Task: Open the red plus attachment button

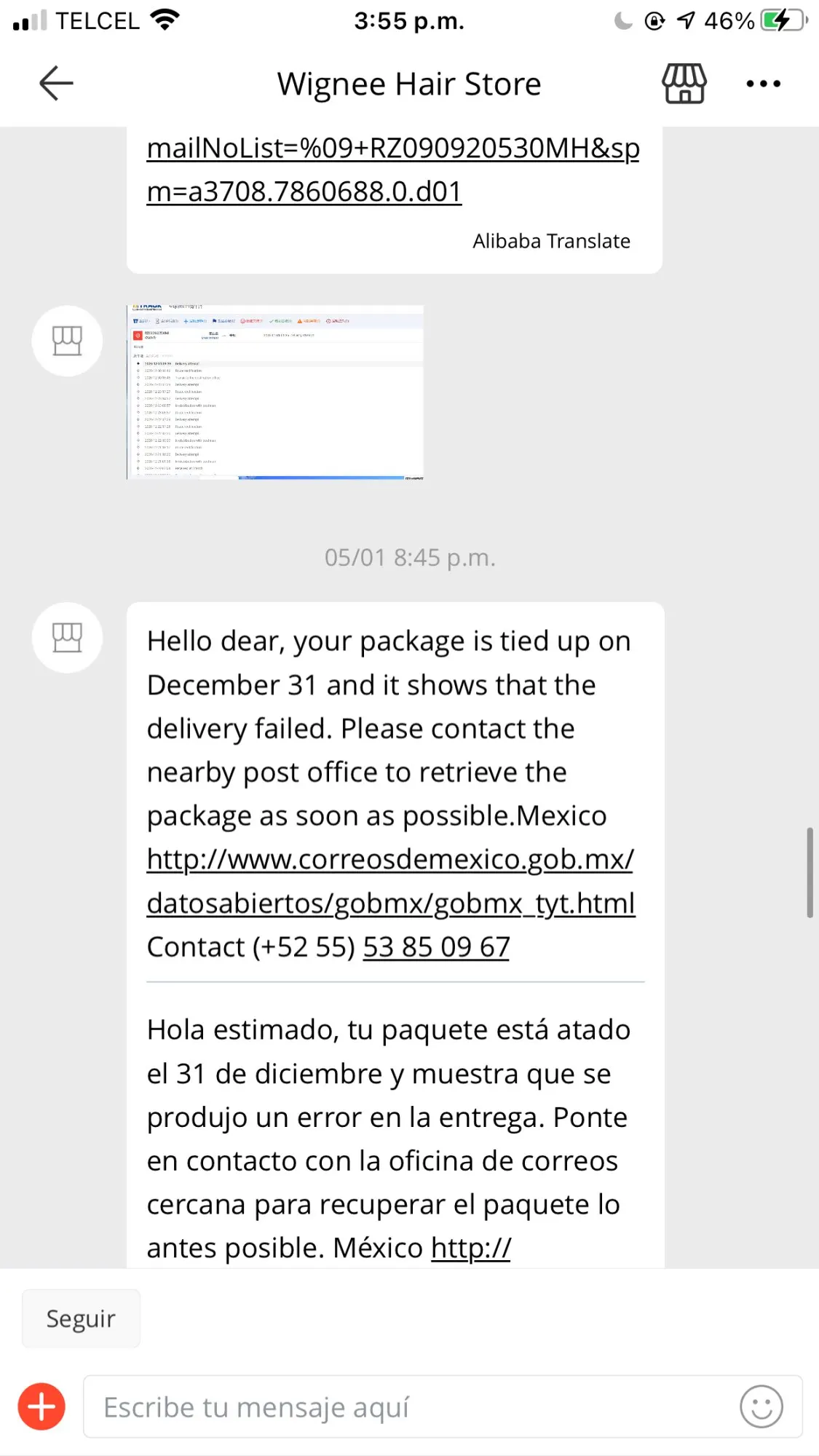Action: coord(41,1406)
